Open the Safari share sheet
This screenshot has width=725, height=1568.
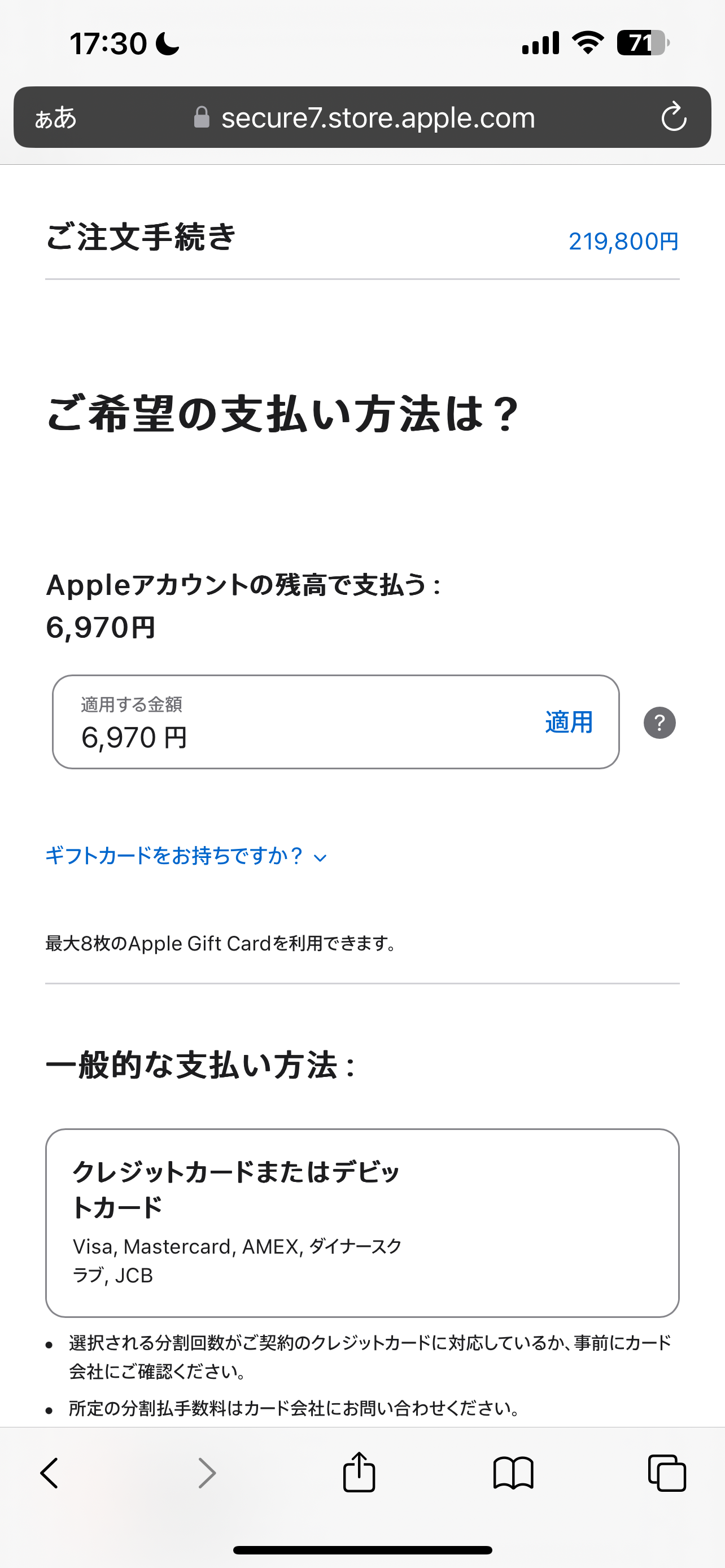(359, 1474)
